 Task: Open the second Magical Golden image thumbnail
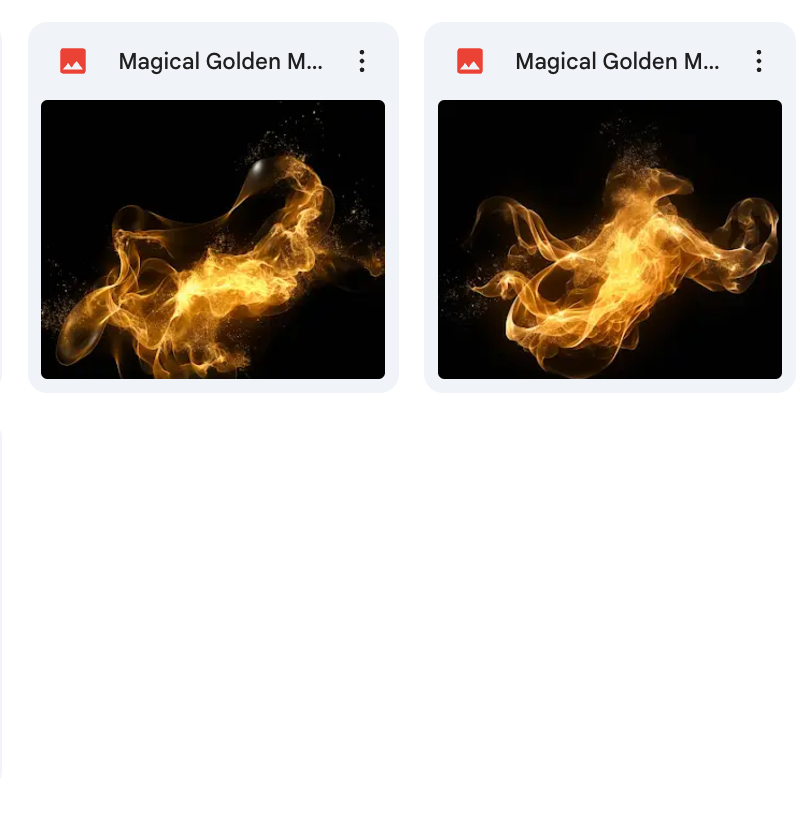610,239
